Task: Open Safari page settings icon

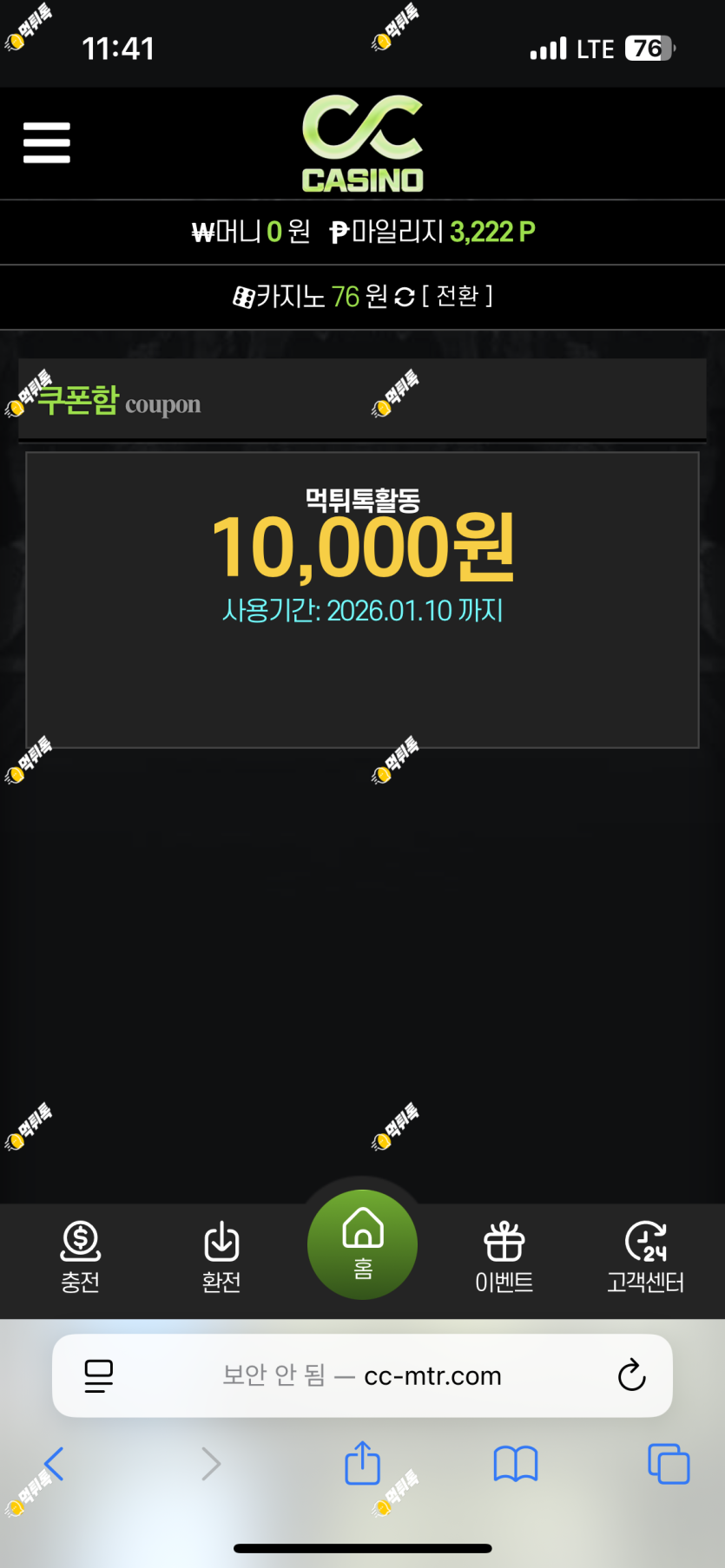Action: point(99,1375)
